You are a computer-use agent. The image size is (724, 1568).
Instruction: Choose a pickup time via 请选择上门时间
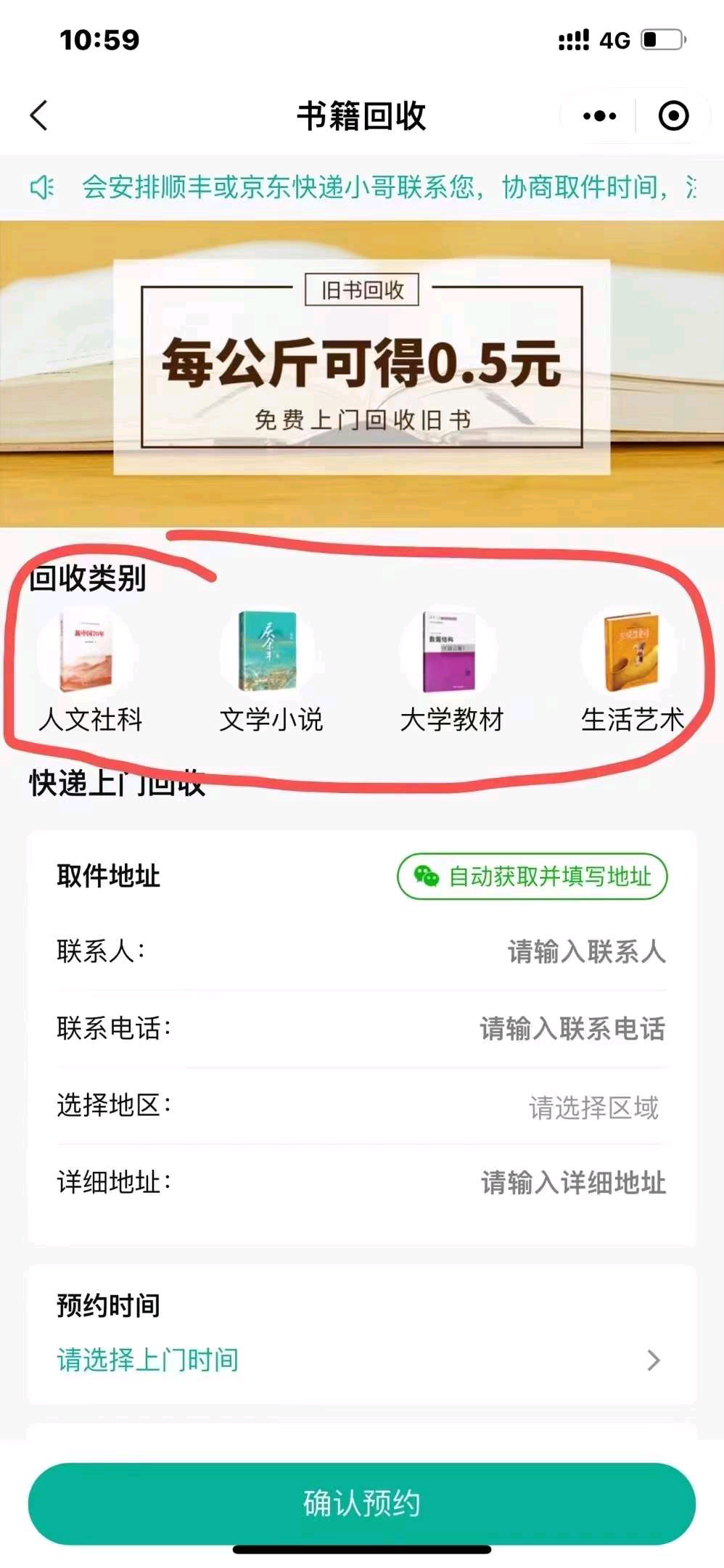pyautogui.click(x=361, y=1360)
